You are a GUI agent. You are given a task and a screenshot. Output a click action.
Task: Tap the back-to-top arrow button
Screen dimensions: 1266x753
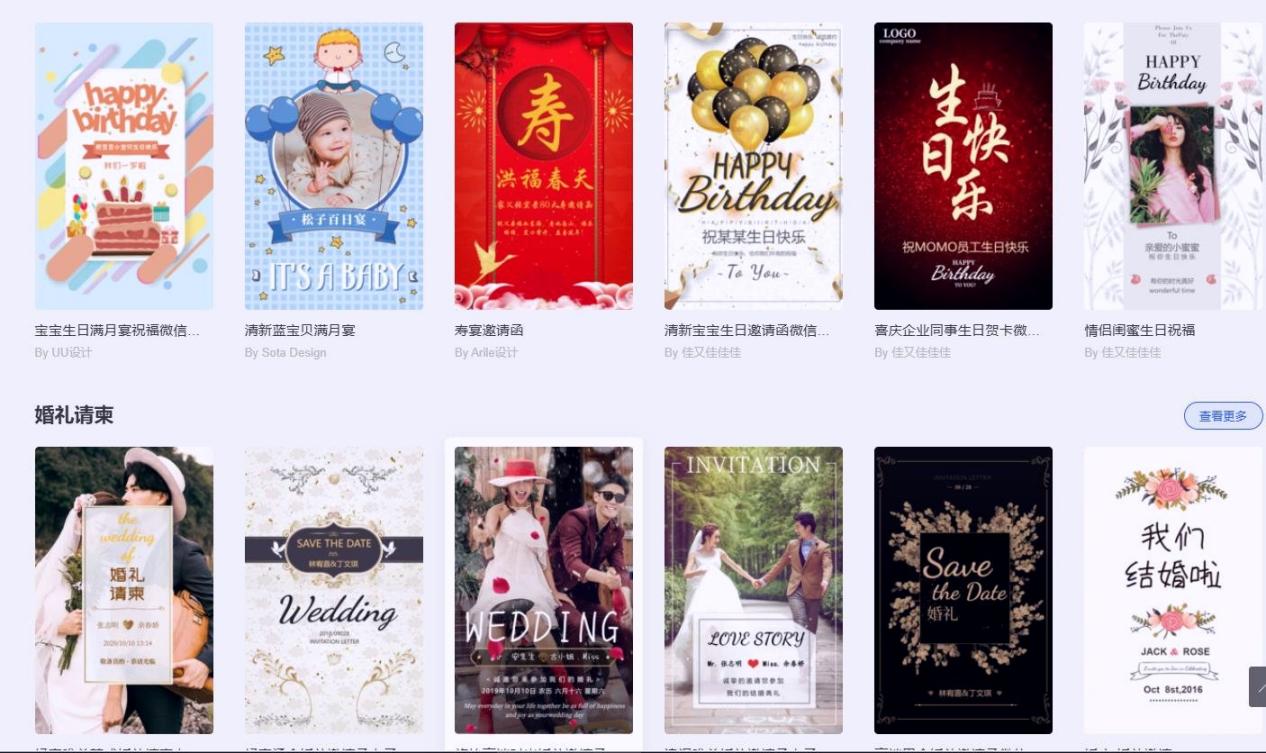[x=1257, y=687]
